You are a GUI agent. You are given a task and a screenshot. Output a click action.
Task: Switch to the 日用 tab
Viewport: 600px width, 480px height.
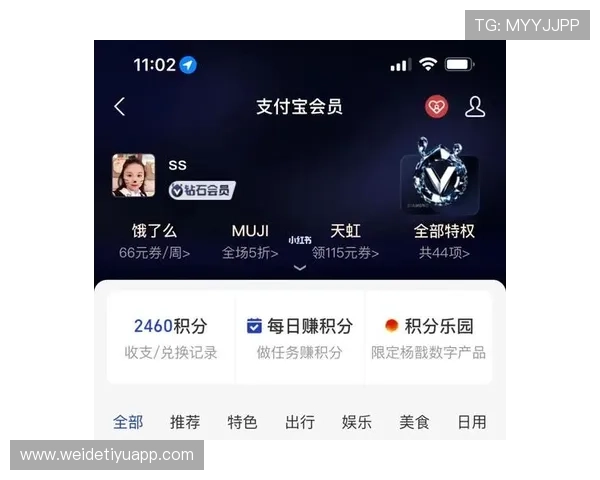(471, 422)
